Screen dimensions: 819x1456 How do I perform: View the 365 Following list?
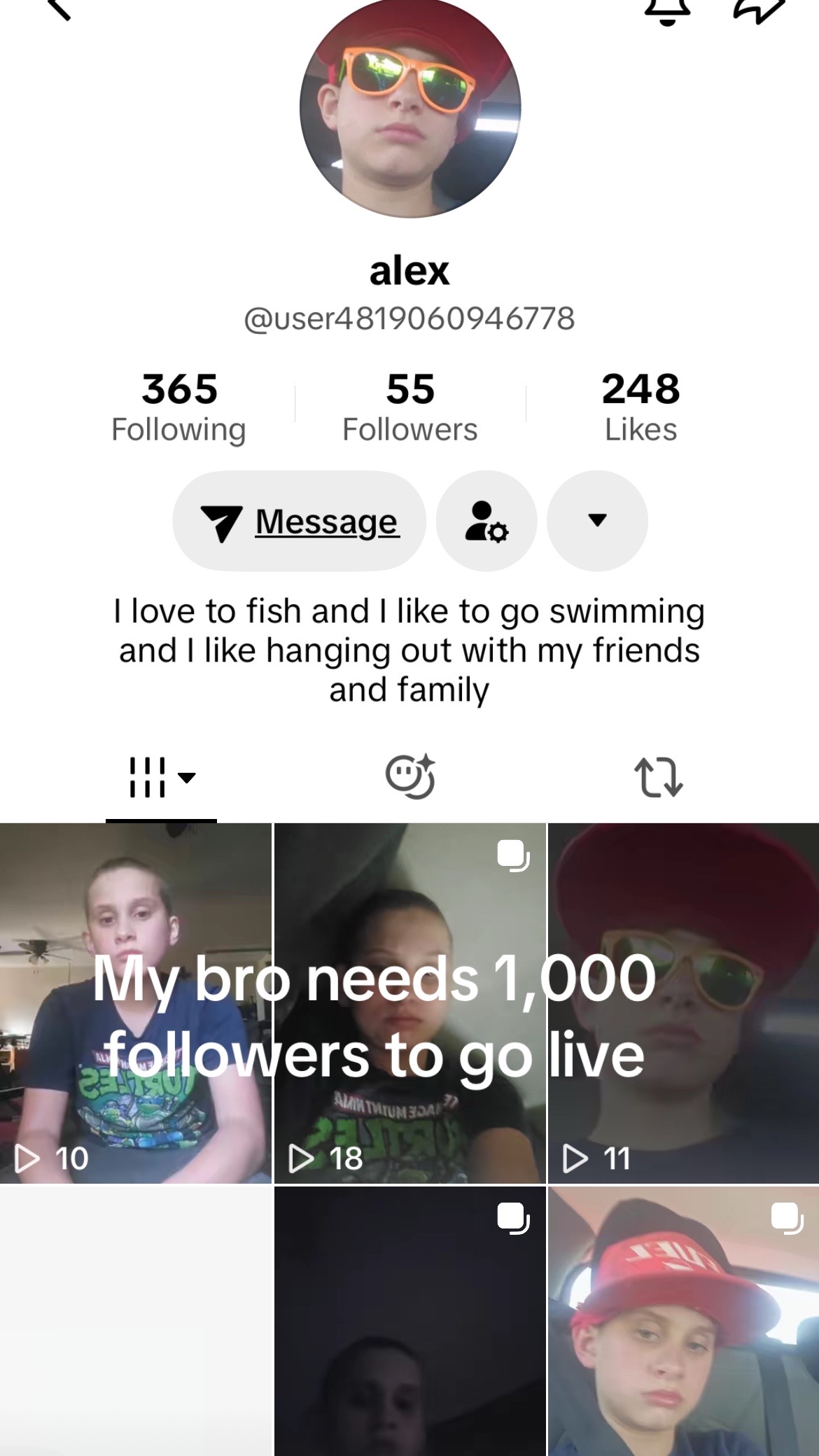179,407
